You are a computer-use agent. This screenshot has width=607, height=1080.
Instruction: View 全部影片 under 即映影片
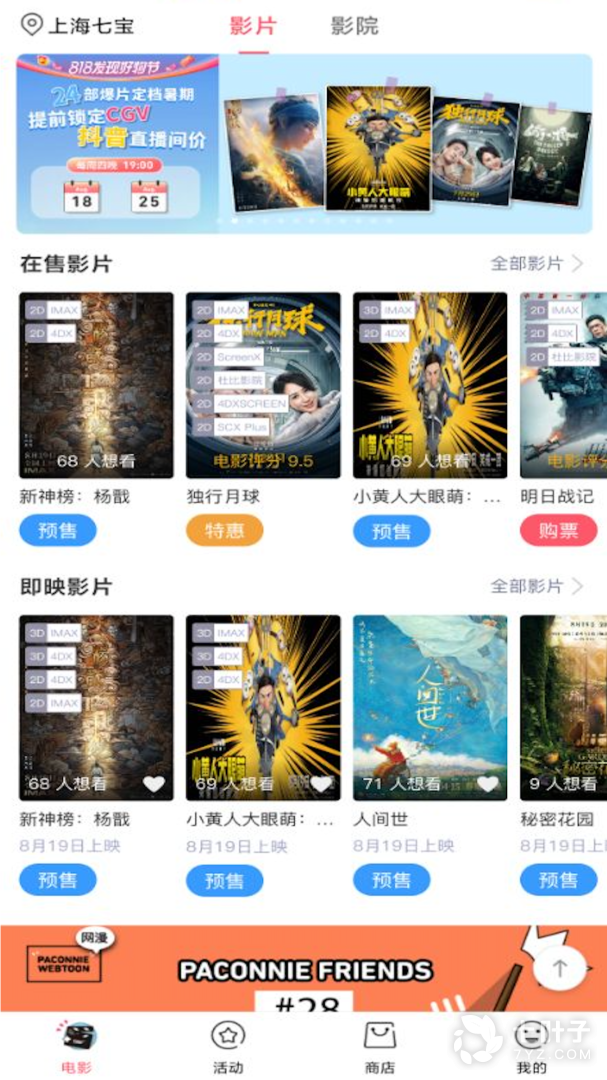[x=537, y=586]
